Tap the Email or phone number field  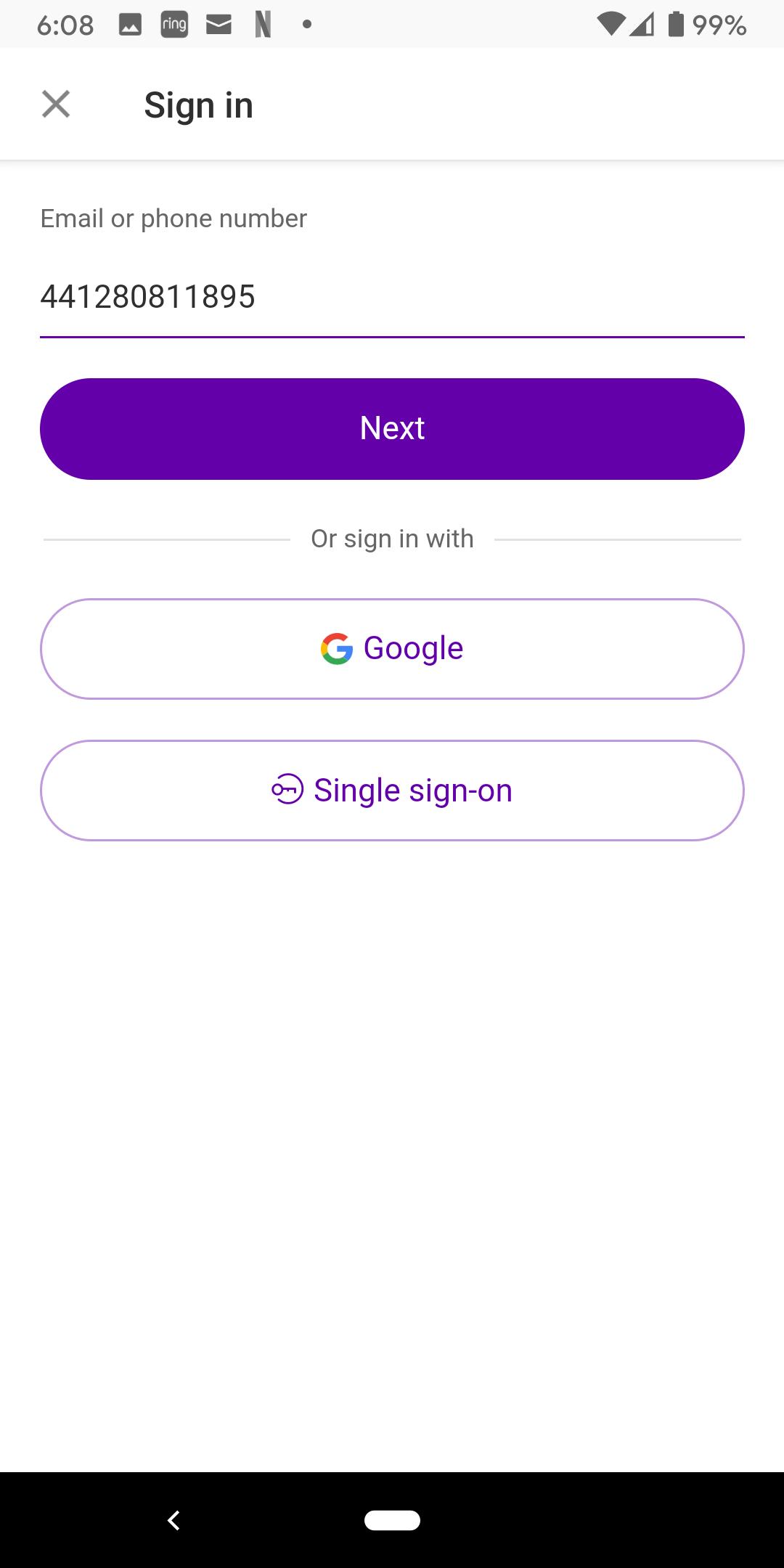pos(392,296)
